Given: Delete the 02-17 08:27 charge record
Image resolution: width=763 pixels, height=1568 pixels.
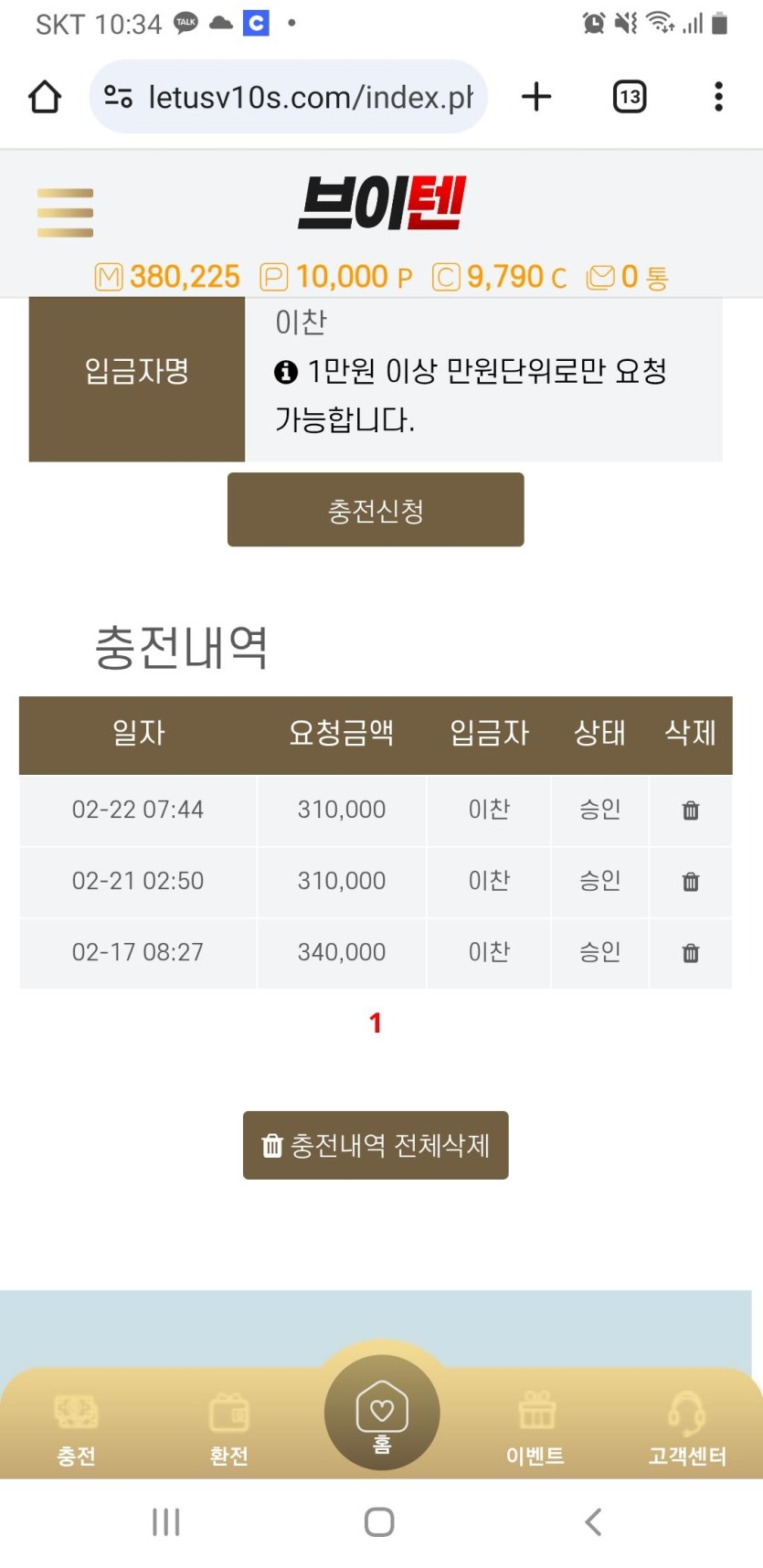Looking at the screenshot, I should pos(691,953).
